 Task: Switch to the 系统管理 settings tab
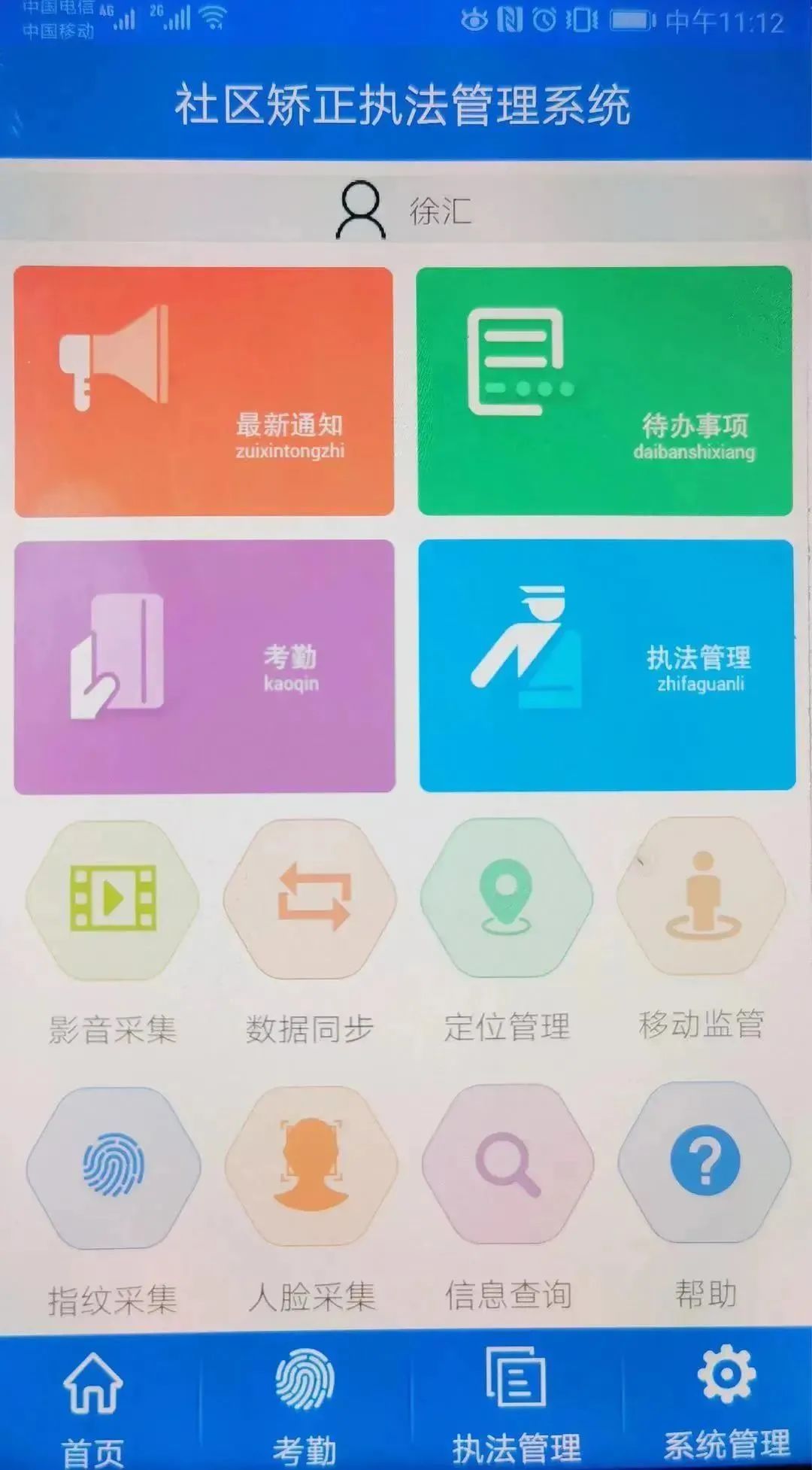(726, 1404)
